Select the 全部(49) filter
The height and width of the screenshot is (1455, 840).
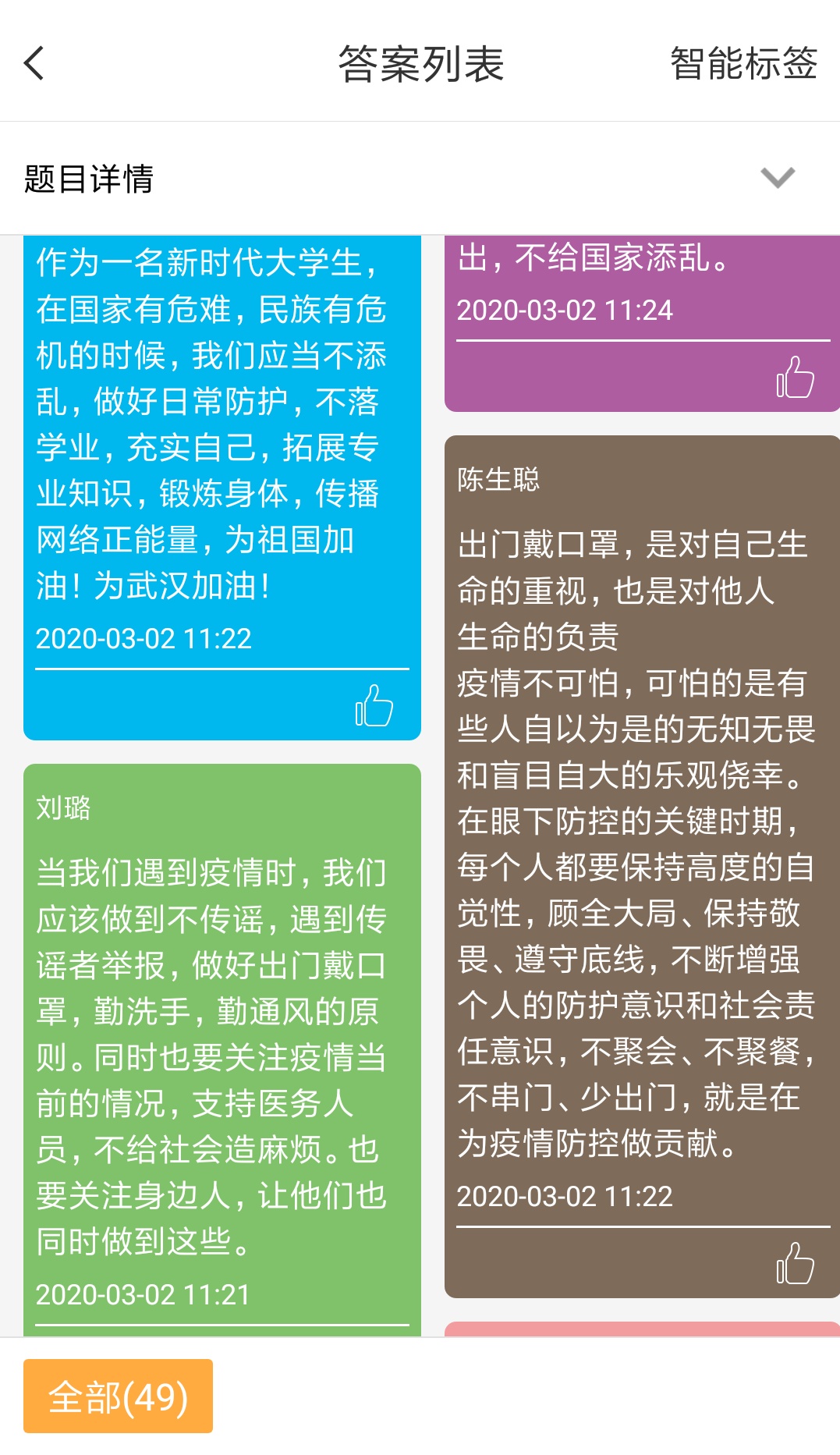(118, 1396)
